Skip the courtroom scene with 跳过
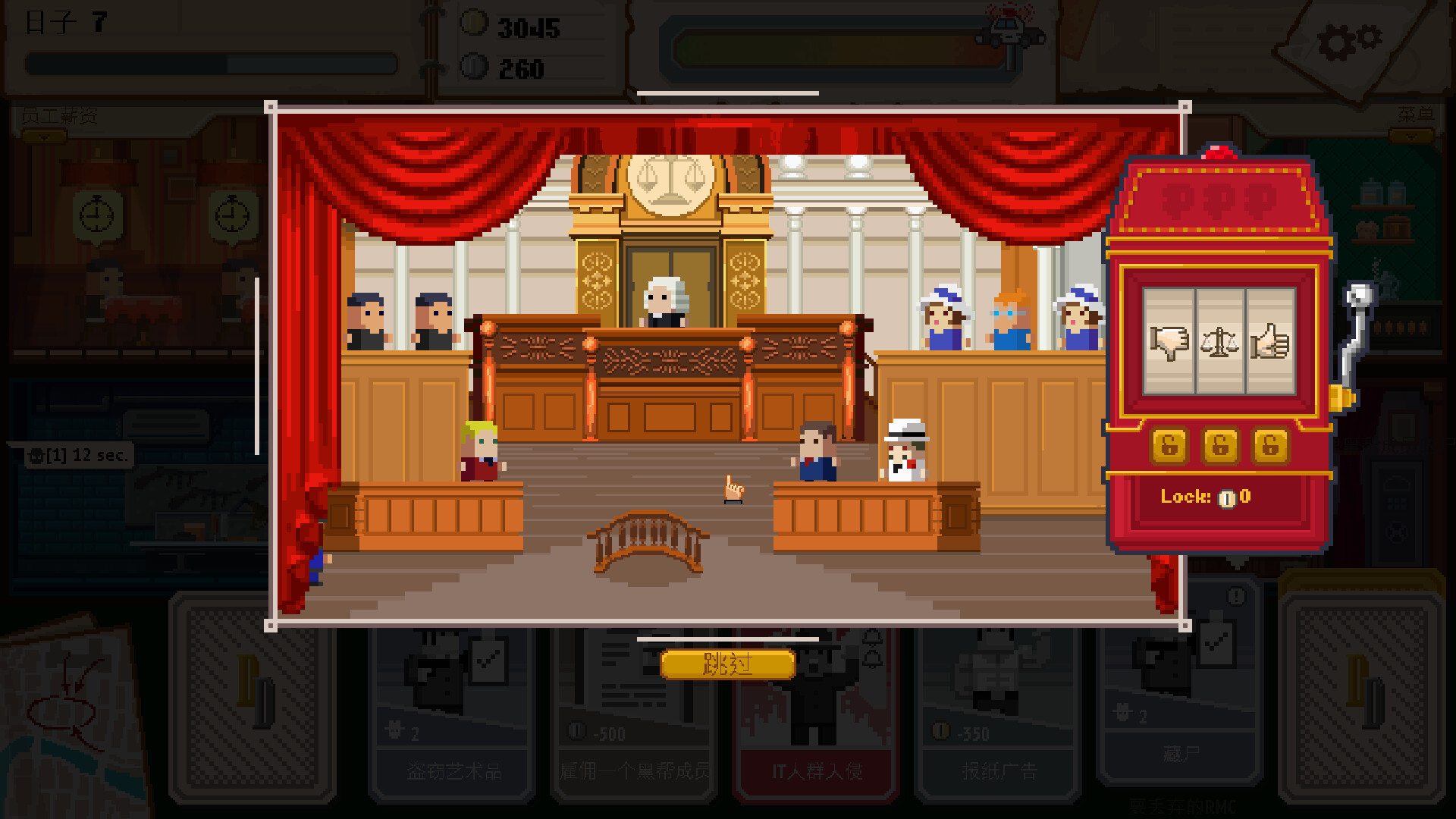Viewport: 1456px width, 819px height. point(726,665)
